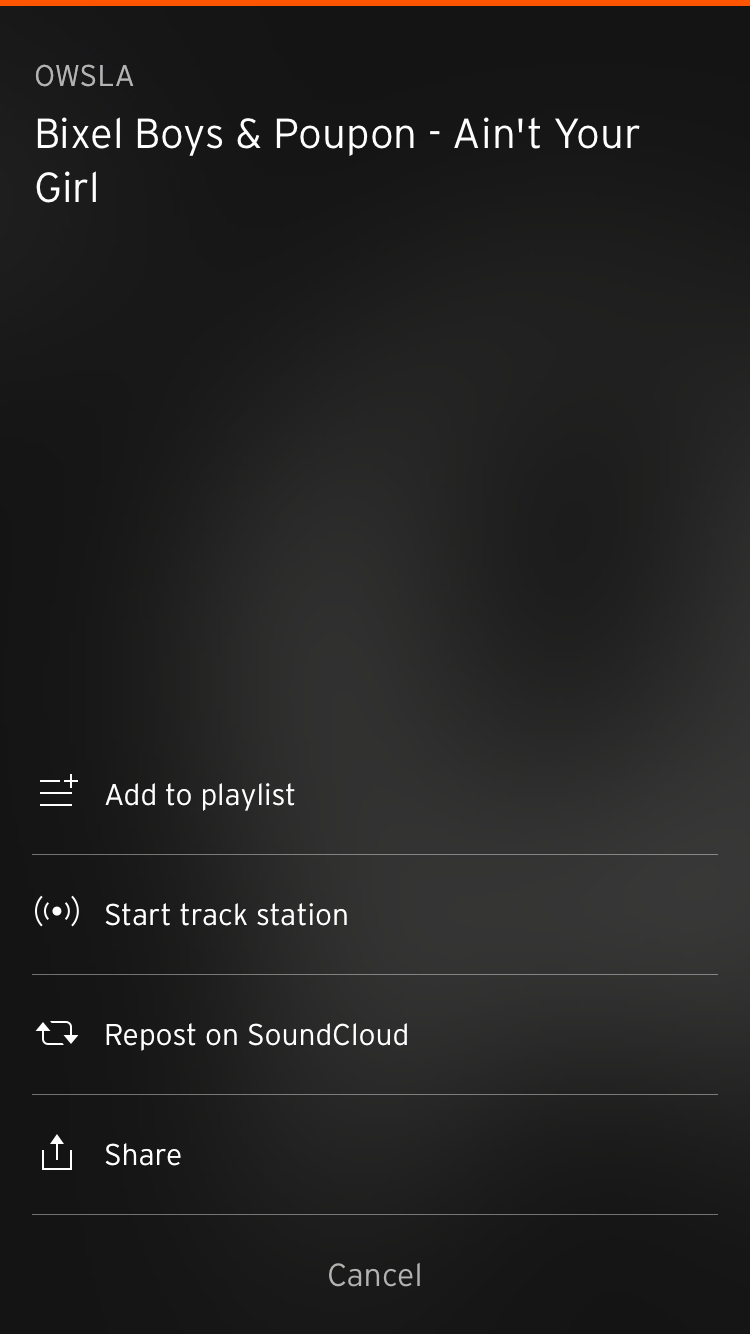
Task: Open the track title 'Ain't Your Girl'
Action: click(x=337, y=160)
